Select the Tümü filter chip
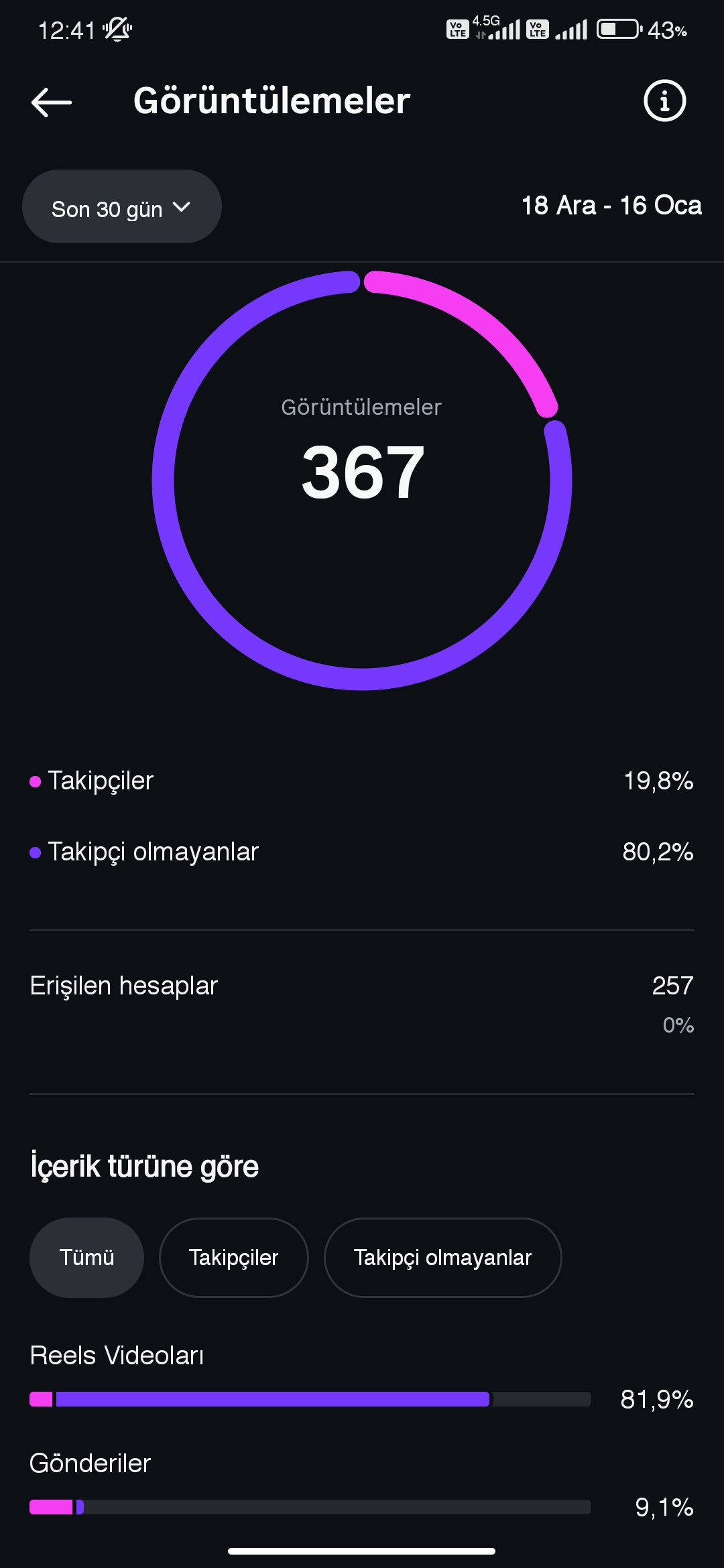 (x=86, y=1258)
